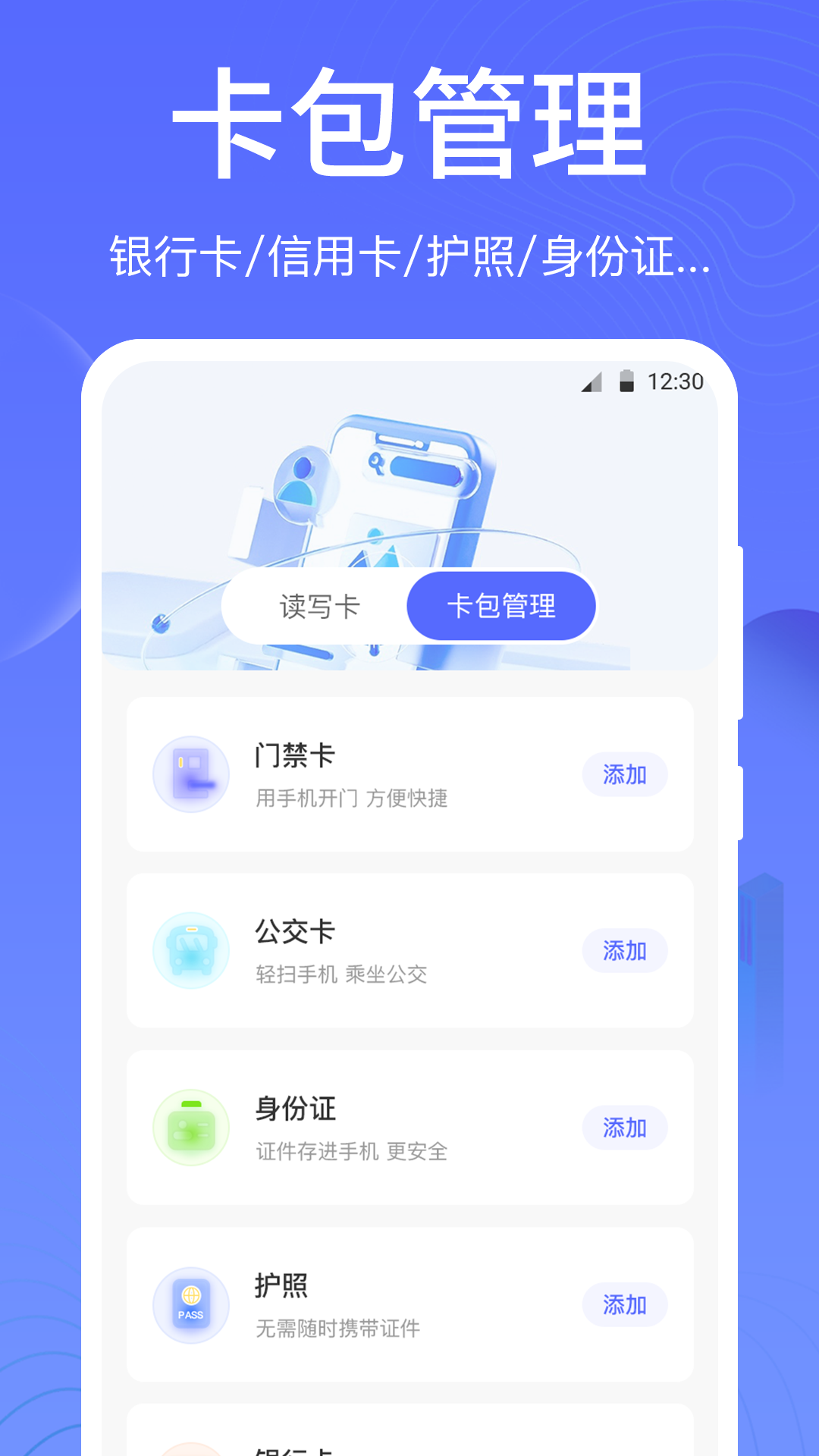Open the 门禁卡 card entry row
819x1456 pixels.
coord(409,774)
